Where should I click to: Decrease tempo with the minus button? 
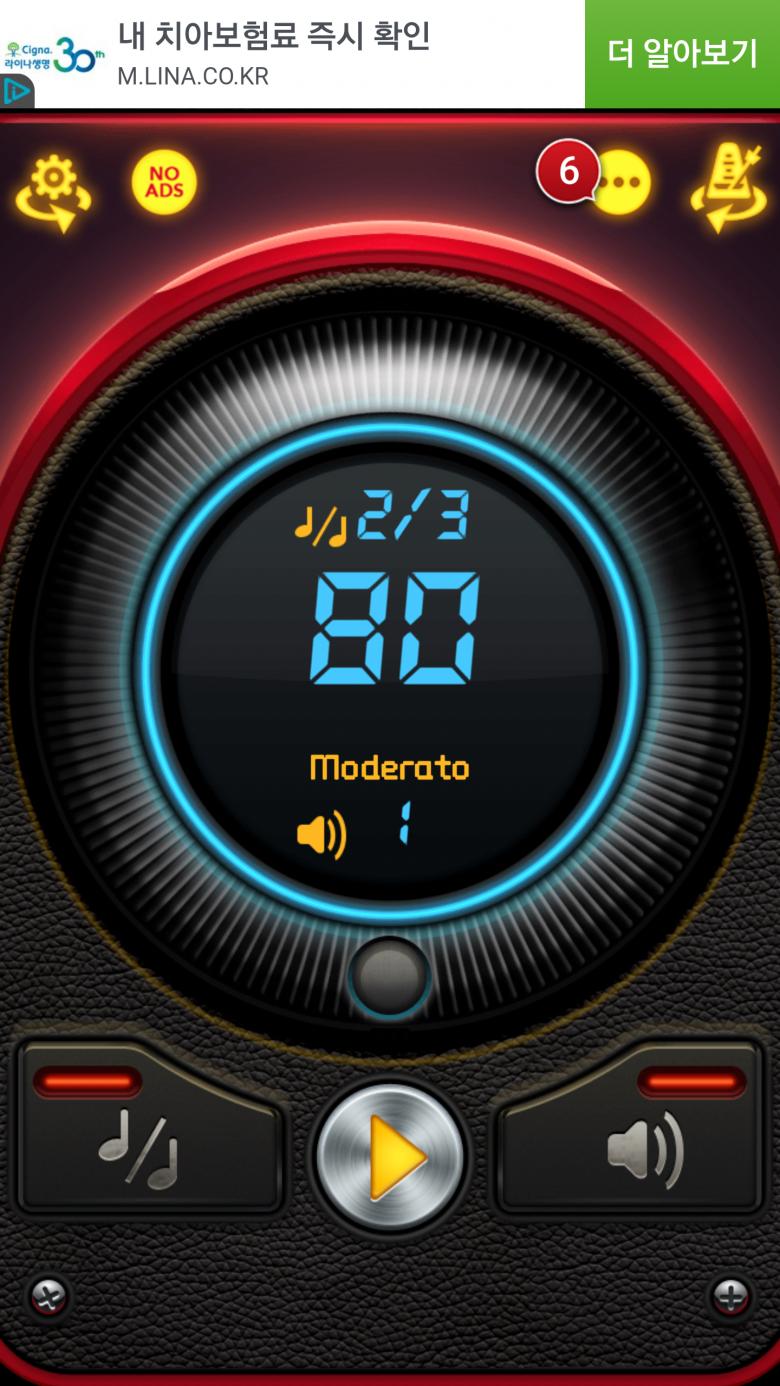coord(47,1298)
